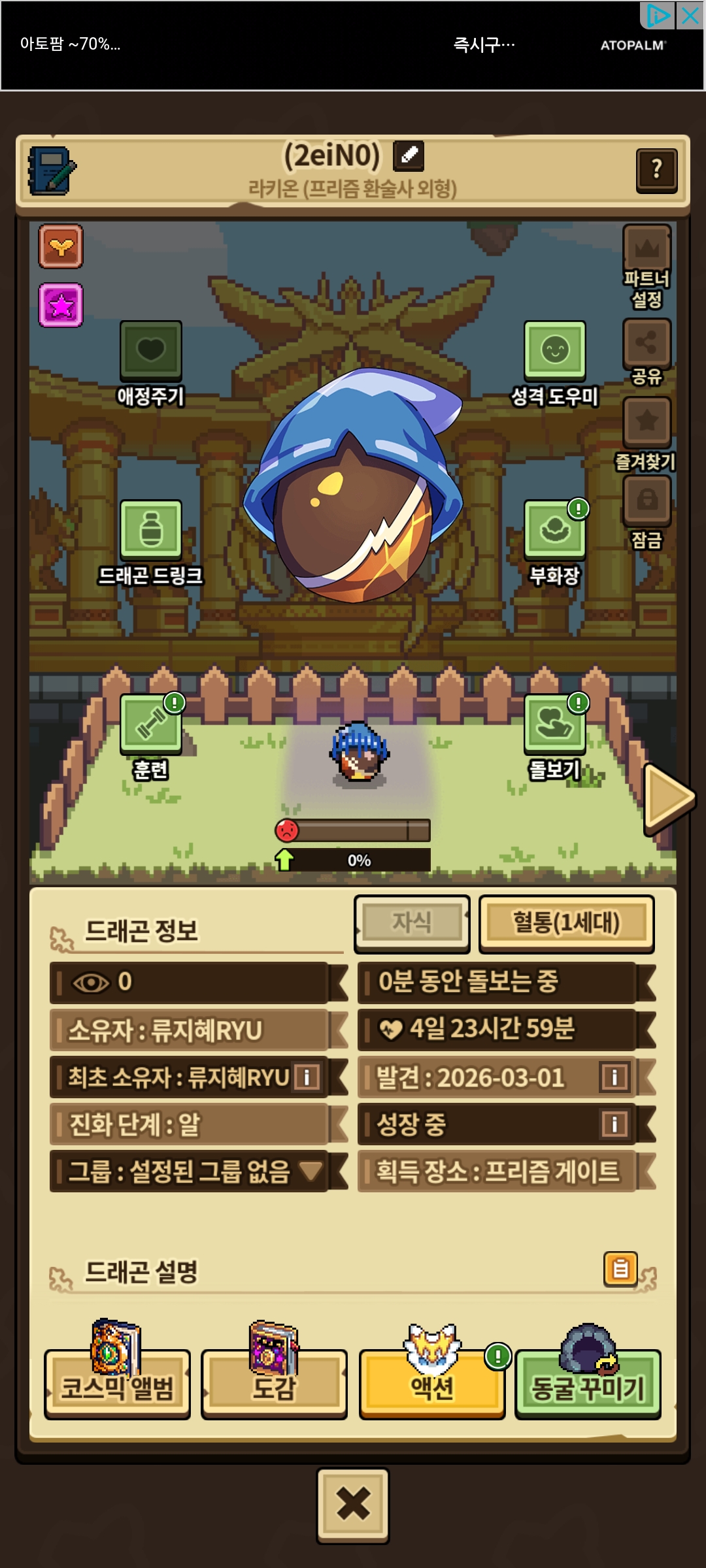The image size is (706, 1568).
Task: View 혈통(1세대) lineage
Action: tap(566, 923)
